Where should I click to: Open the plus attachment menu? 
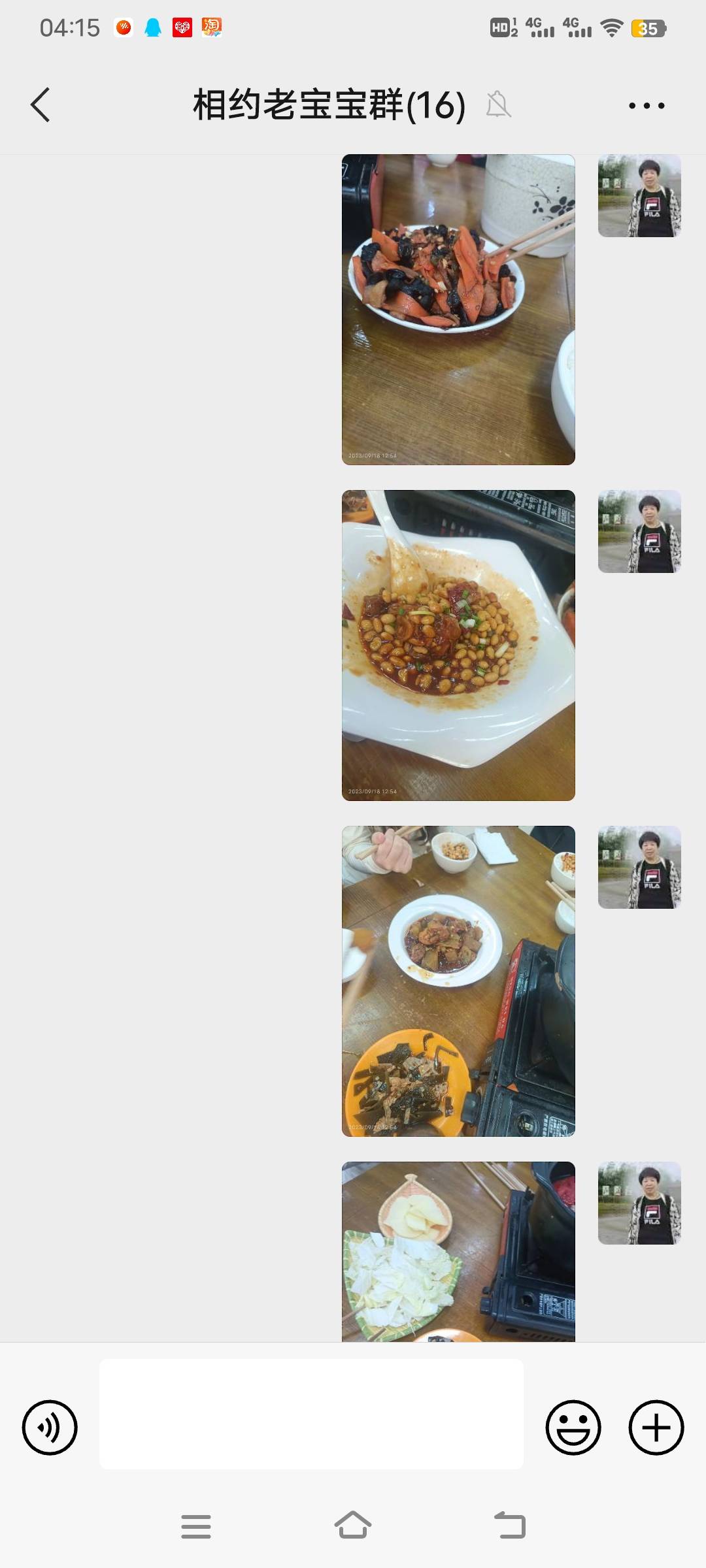(x=656, y=1428)
